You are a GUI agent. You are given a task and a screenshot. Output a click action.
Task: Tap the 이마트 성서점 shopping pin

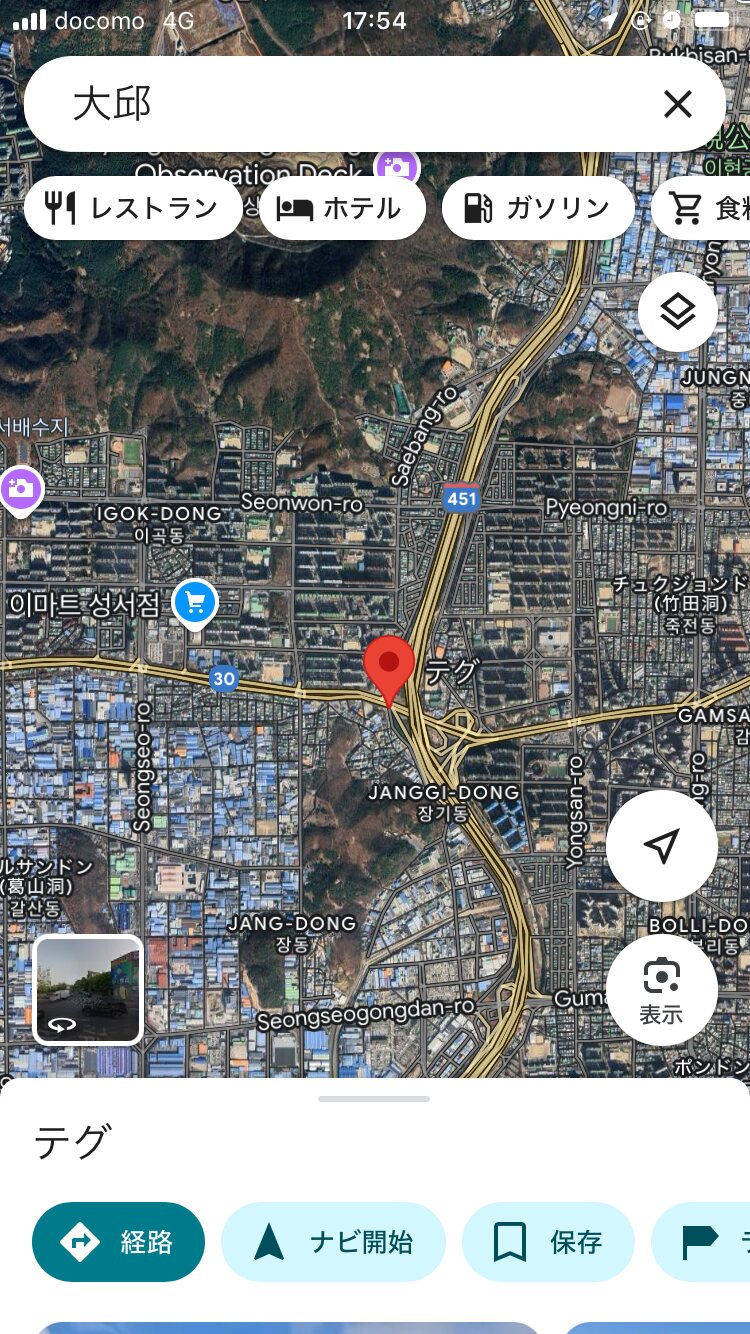[195, 602]
